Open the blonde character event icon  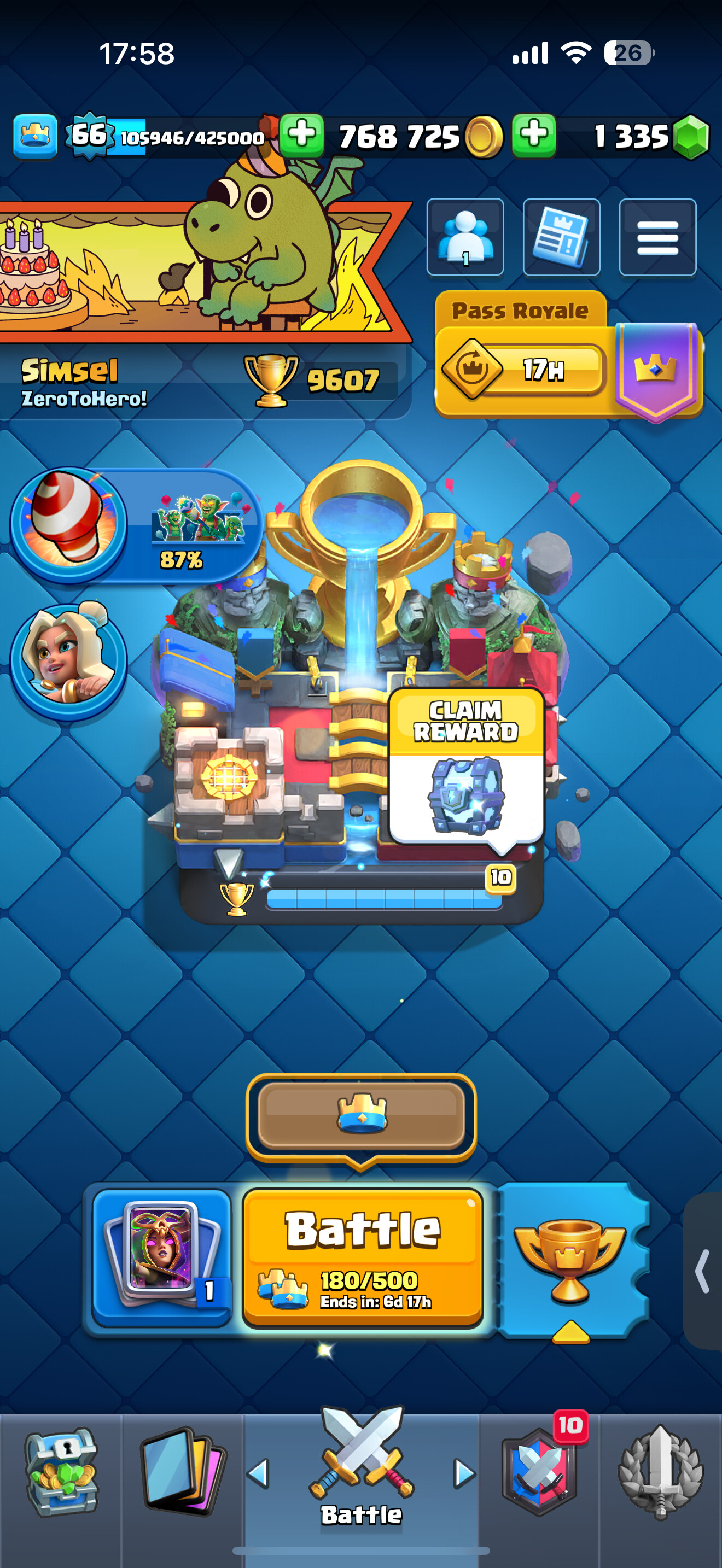click(x=68, y=661)
